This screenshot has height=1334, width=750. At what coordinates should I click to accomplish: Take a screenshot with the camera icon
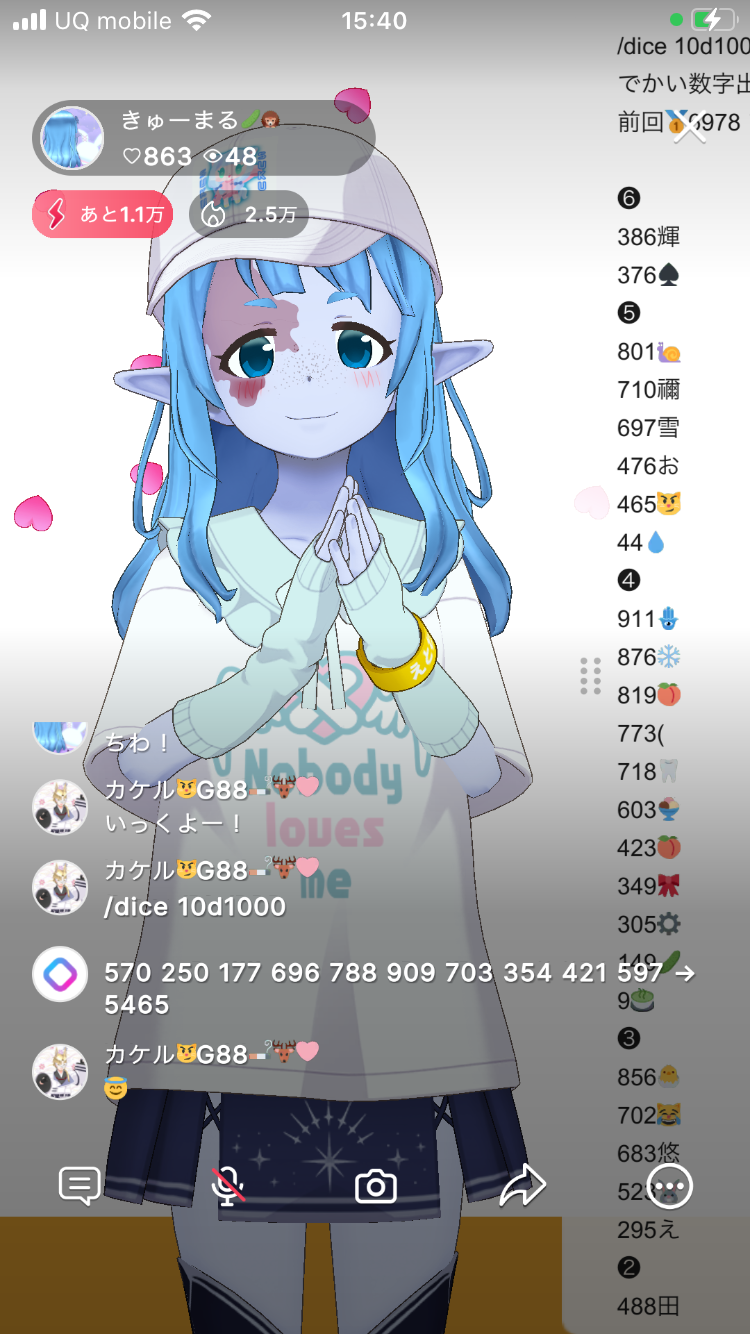point(376,1186)
